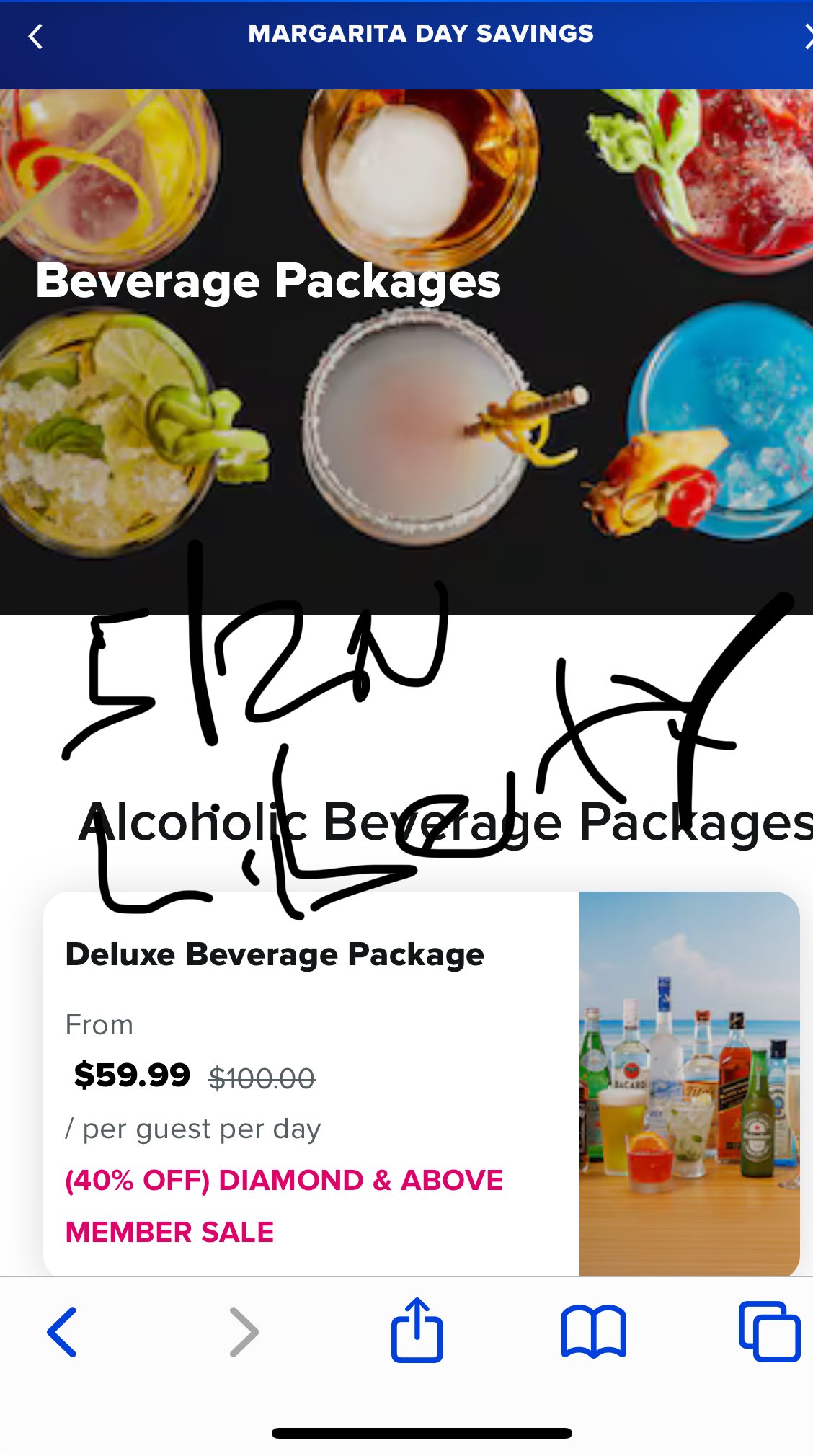Open the Safari share sheet
Image resolution: width=813 pixels, height=1456 pixels.
(x=417, y=1330)
